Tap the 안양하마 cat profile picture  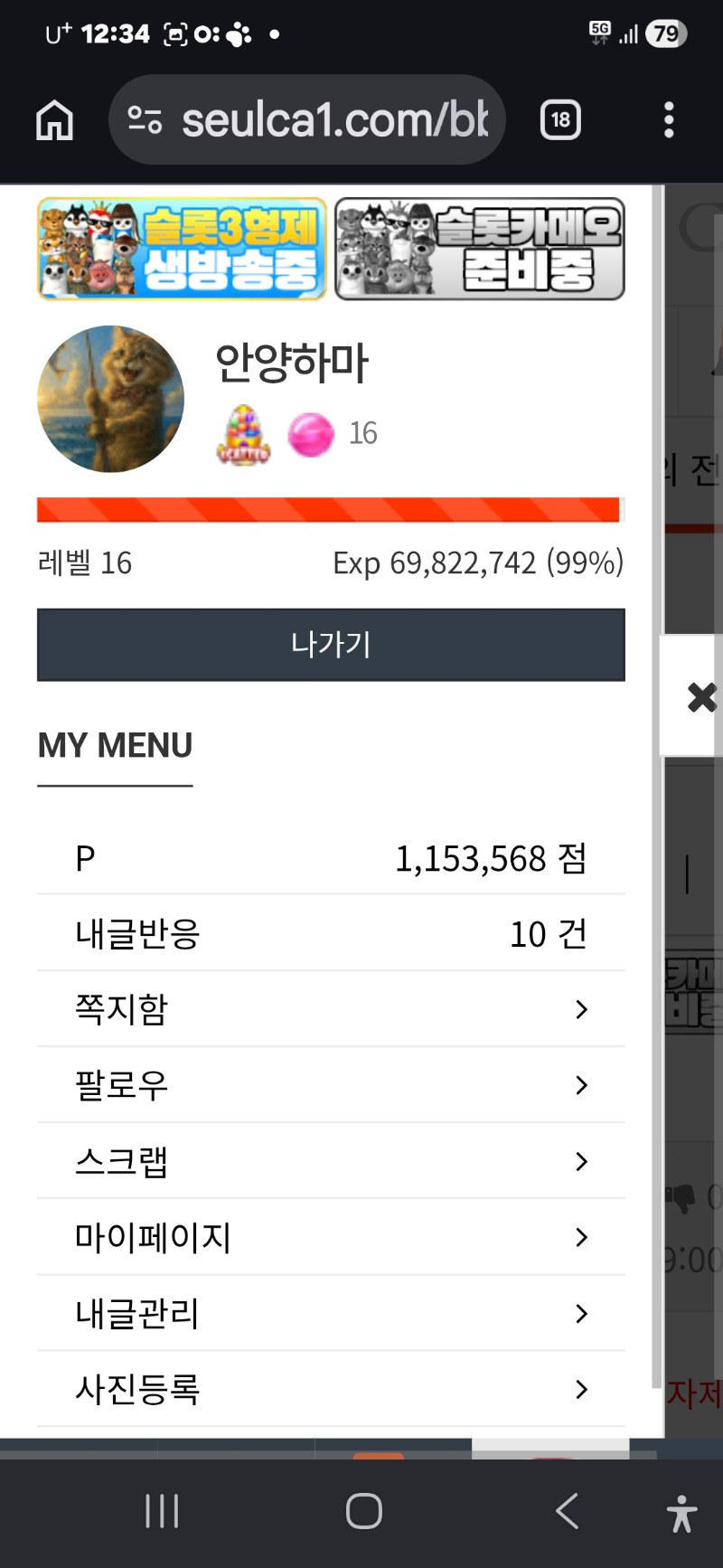pos(110,399)
